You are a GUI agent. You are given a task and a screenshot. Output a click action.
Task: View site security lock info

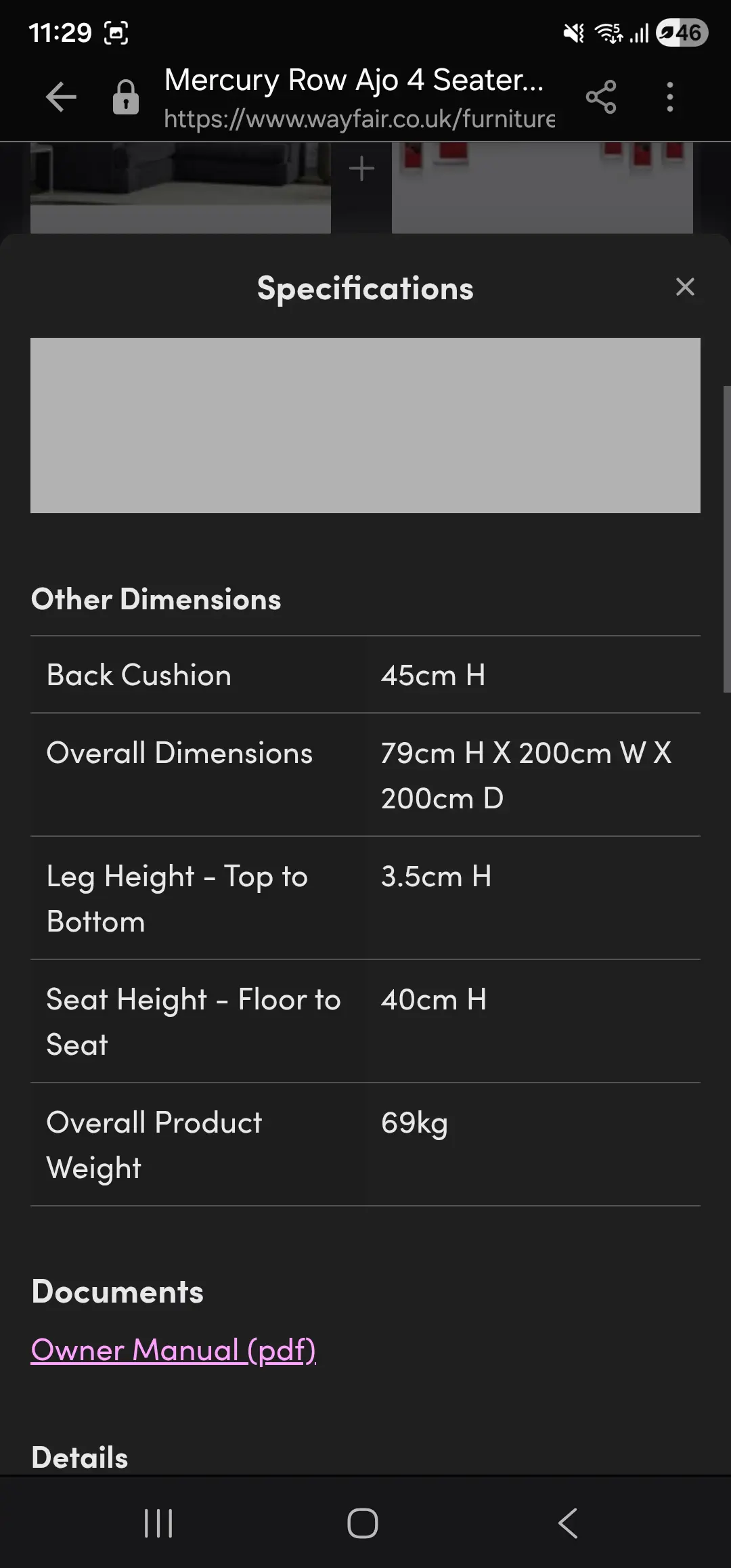coord(126,97)
